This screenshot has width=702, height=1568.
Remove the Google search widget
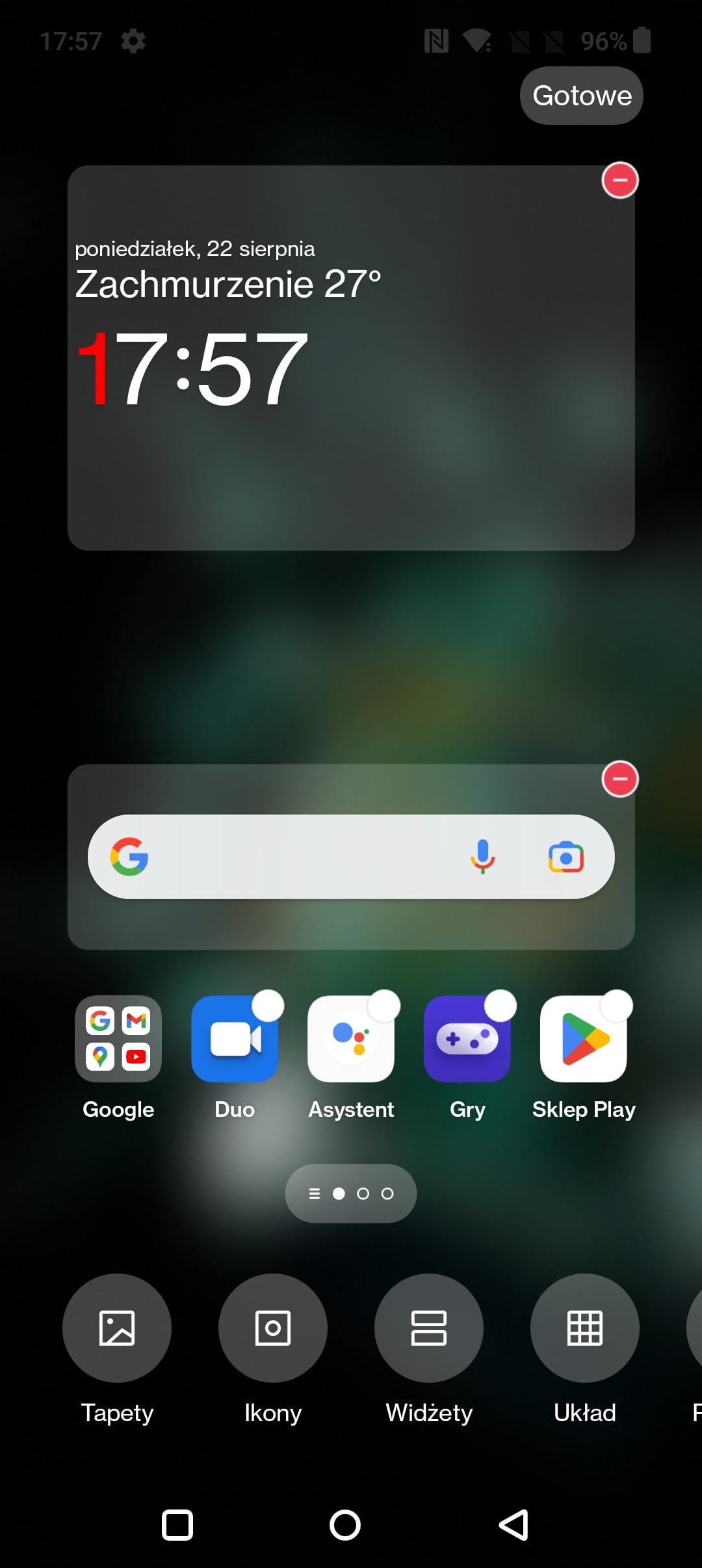pos(619,779)
